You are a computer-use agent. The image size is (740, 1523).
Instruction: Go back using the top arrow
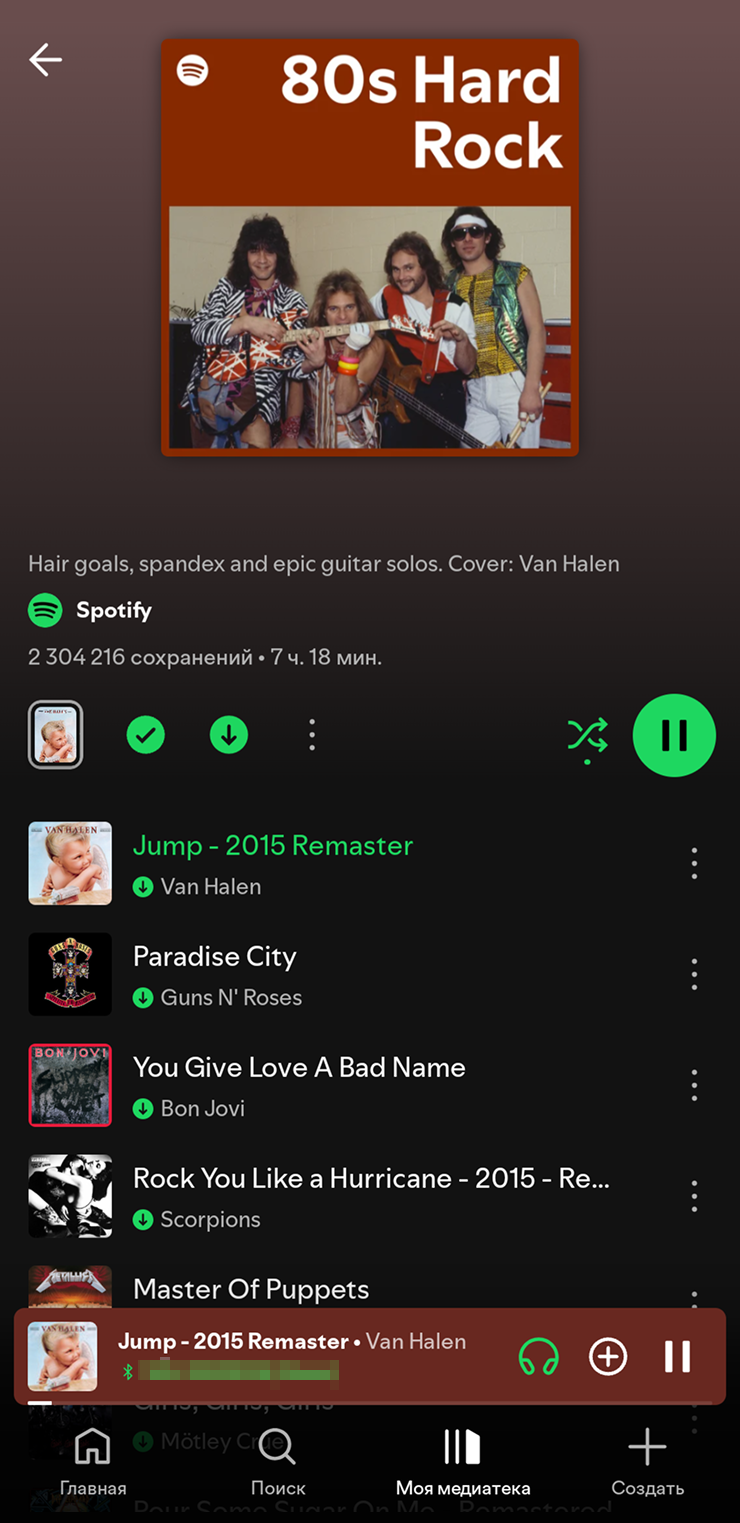click(45, 60)
